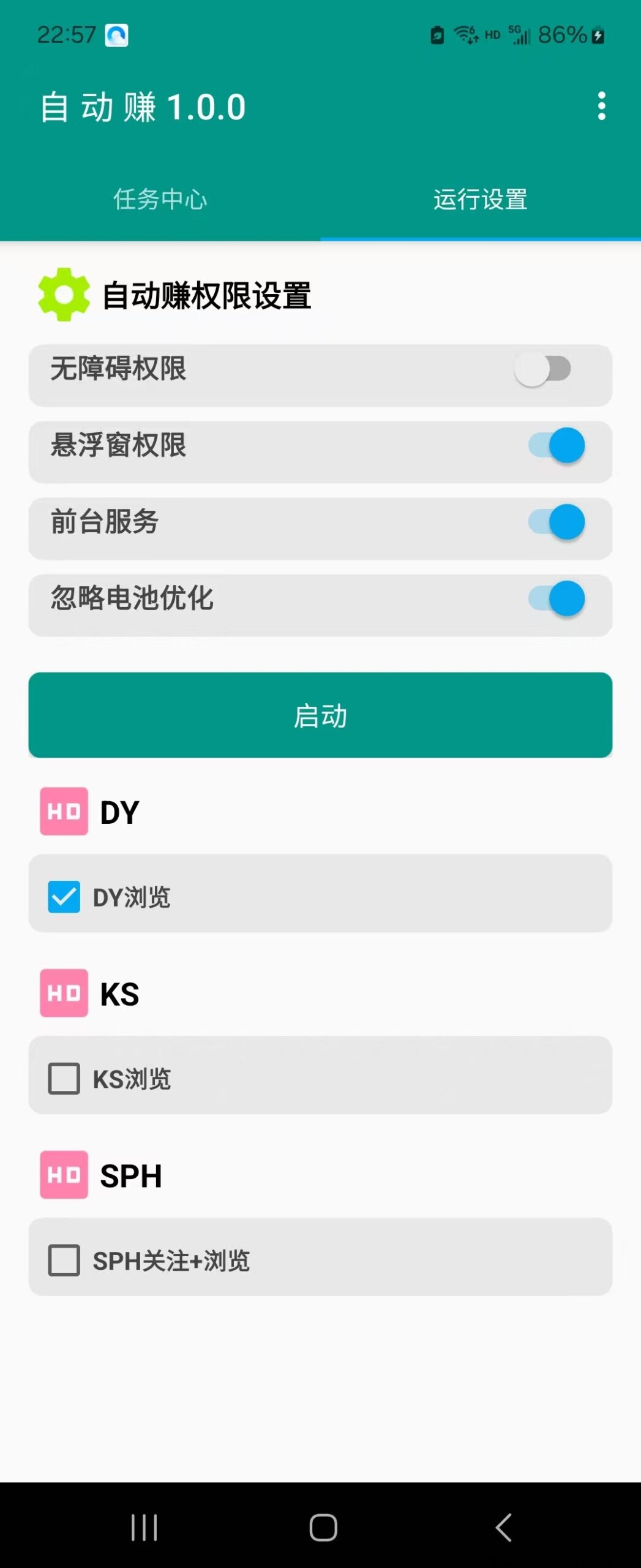Select the 运行设置 tab
This screenshot has height=1568, width=641.
coord(480,199)
